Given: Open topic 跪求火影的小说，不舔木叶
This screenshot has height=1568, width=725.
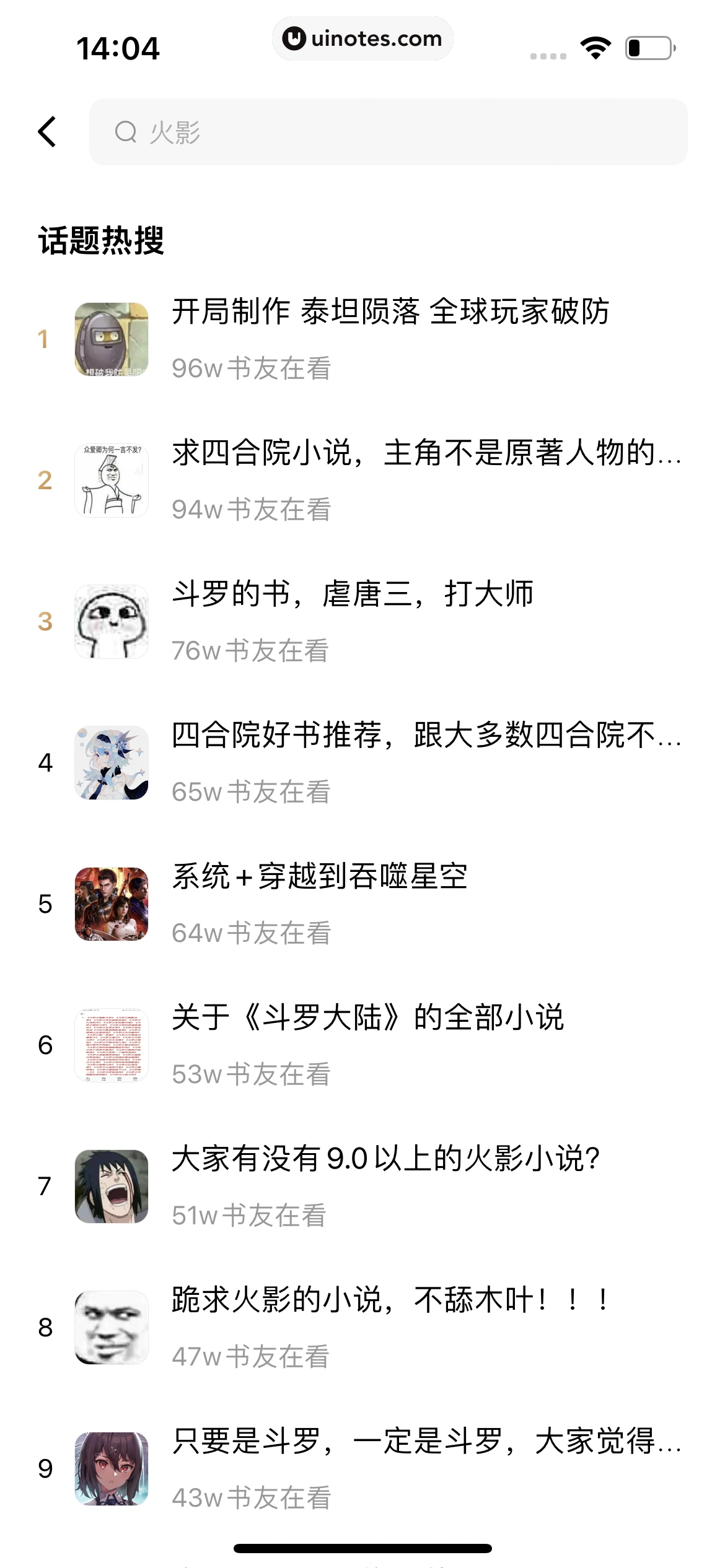Looking at the screenshot, I should (x=390, y=1300).
